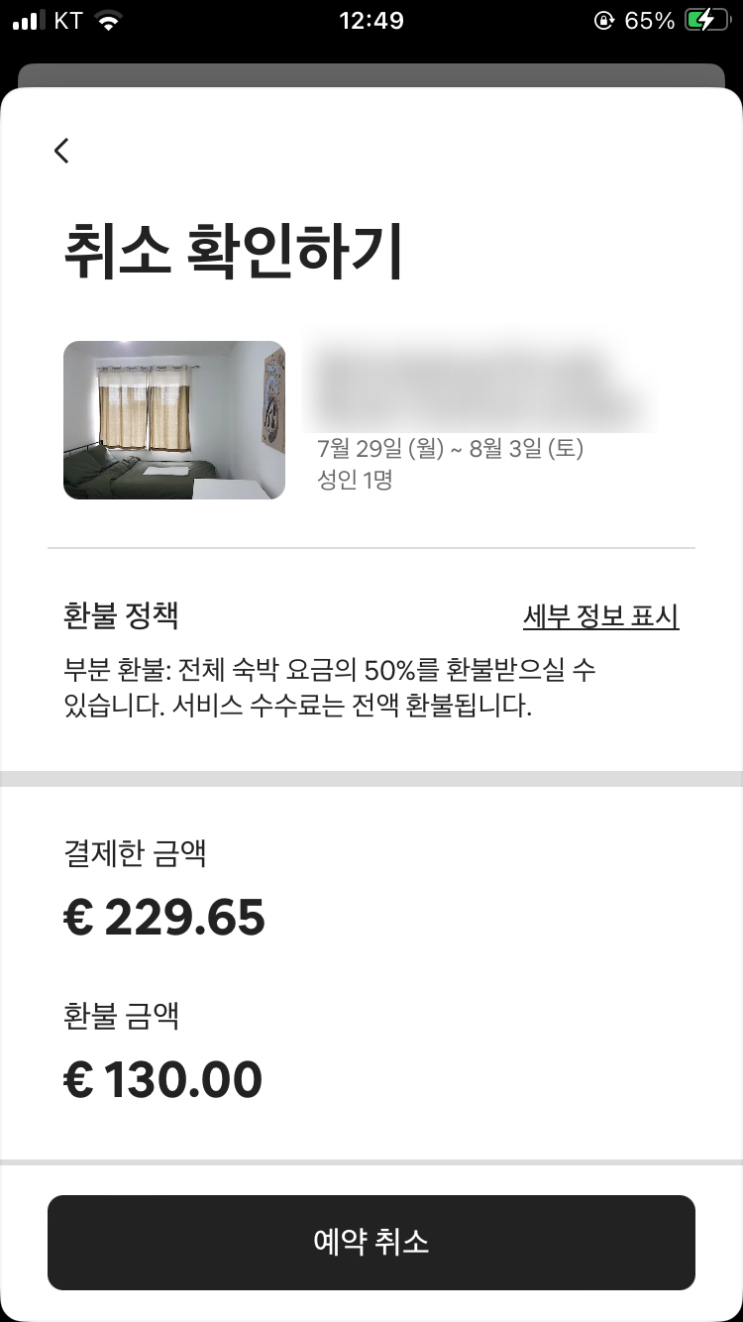
Task: Tap the 예약 취소 button
Action: 371,1242
